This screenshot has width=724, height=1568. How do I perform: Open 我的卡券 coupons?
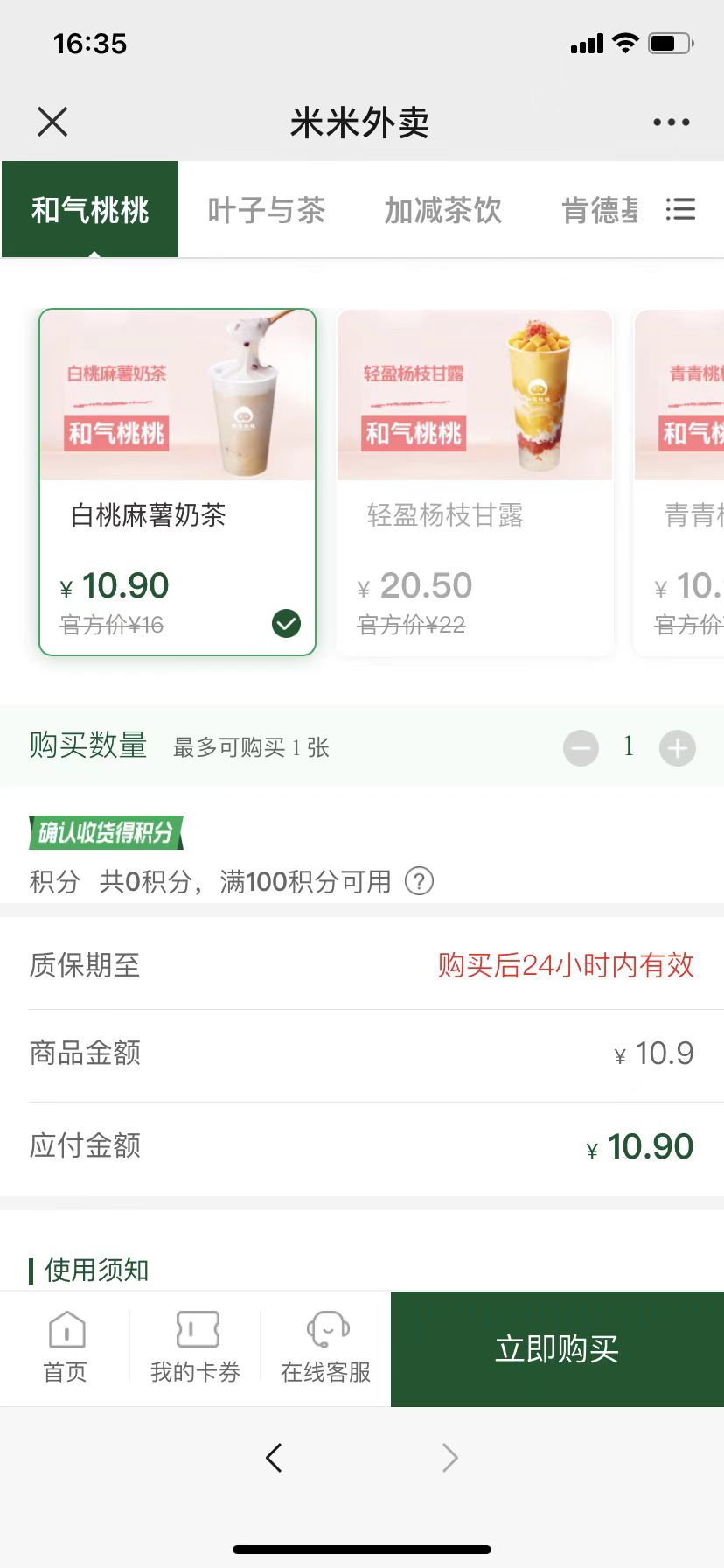pos(196,1347)
